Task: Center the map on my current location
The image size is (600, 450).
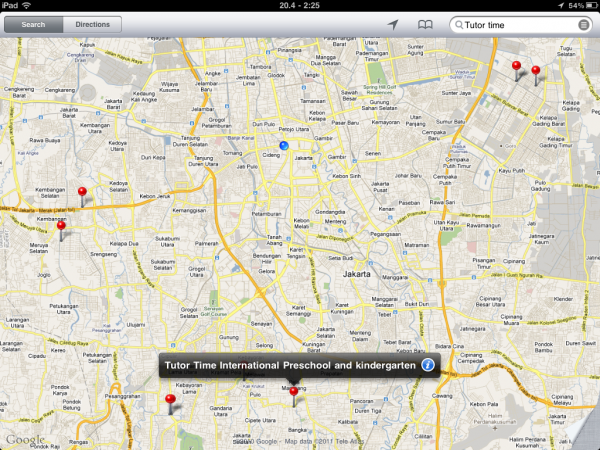Action: 394,24
